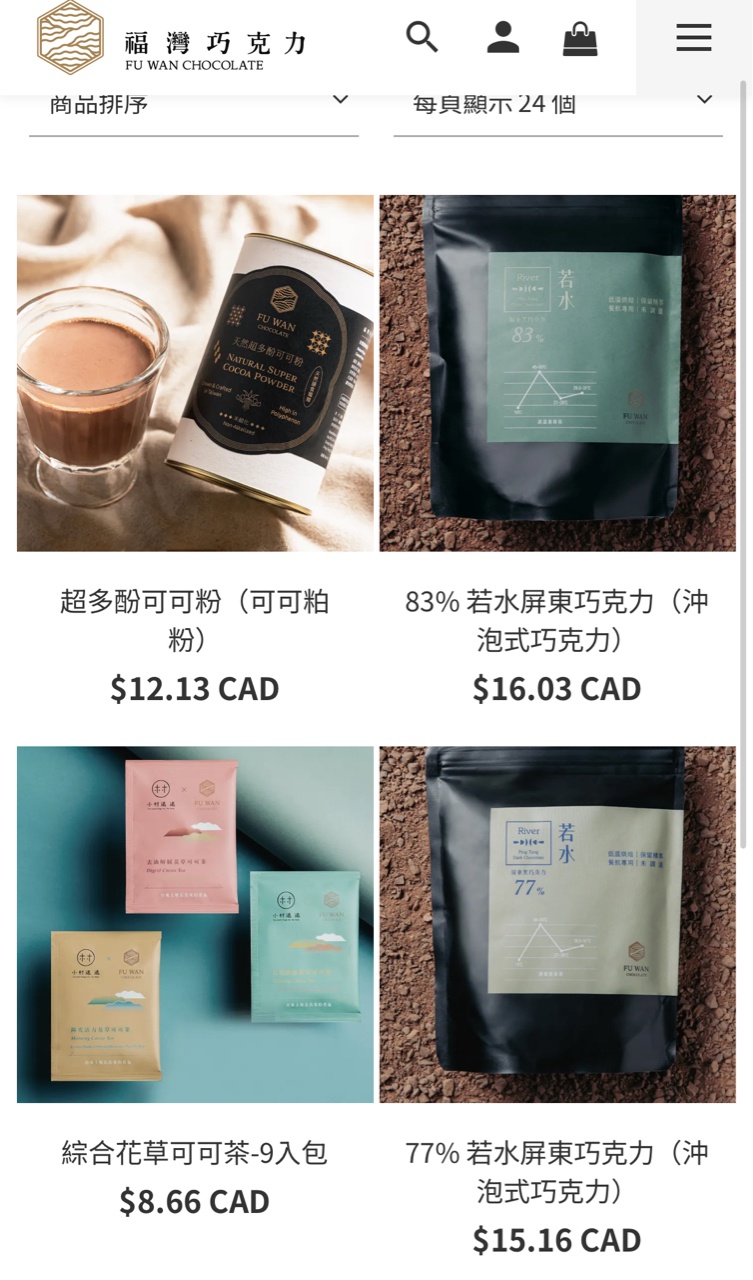Expand the 每頁顯示 24 個 dropdown
Image resolution: width=753 pixels, height=1280 pixels.
[558, 104]
